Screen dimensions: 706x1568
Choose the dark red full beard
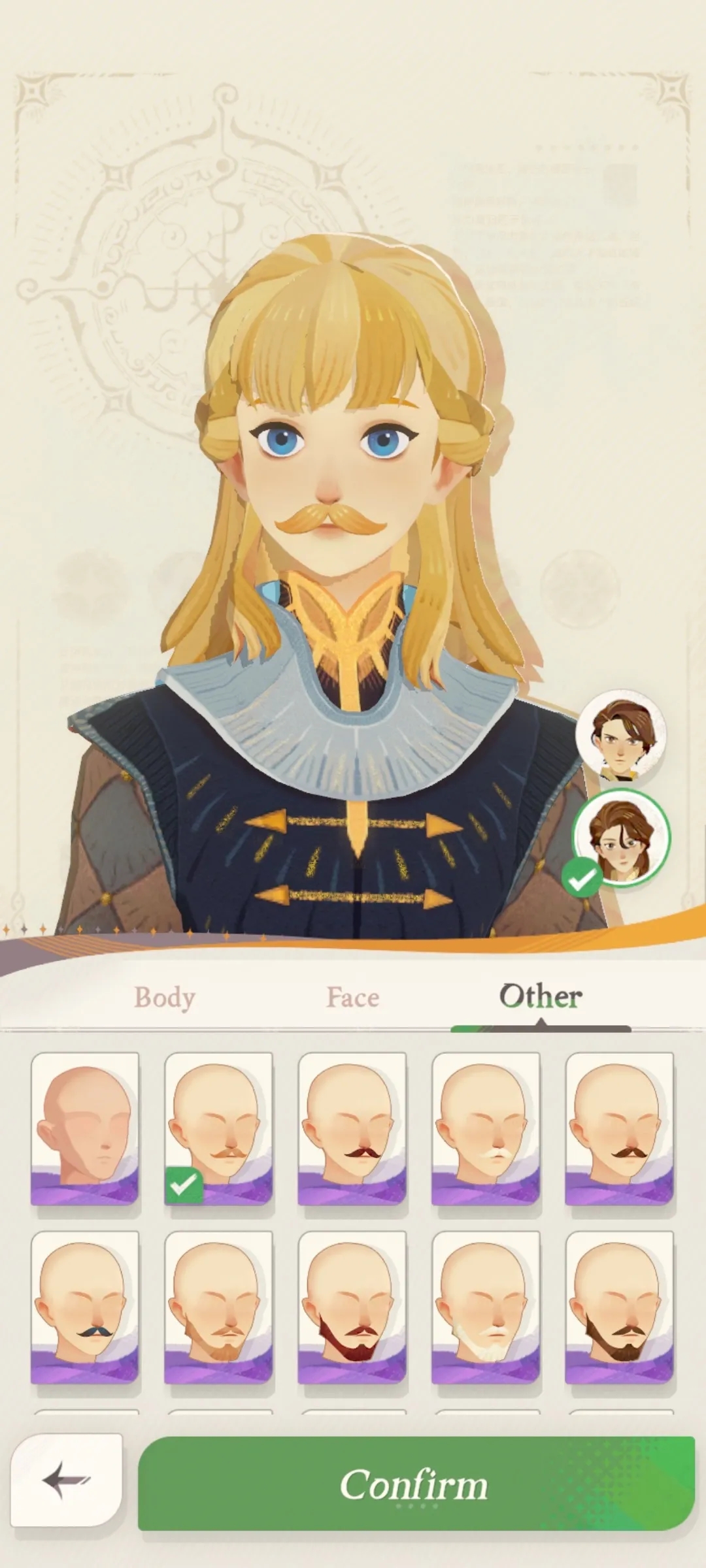coord(352,1307)
